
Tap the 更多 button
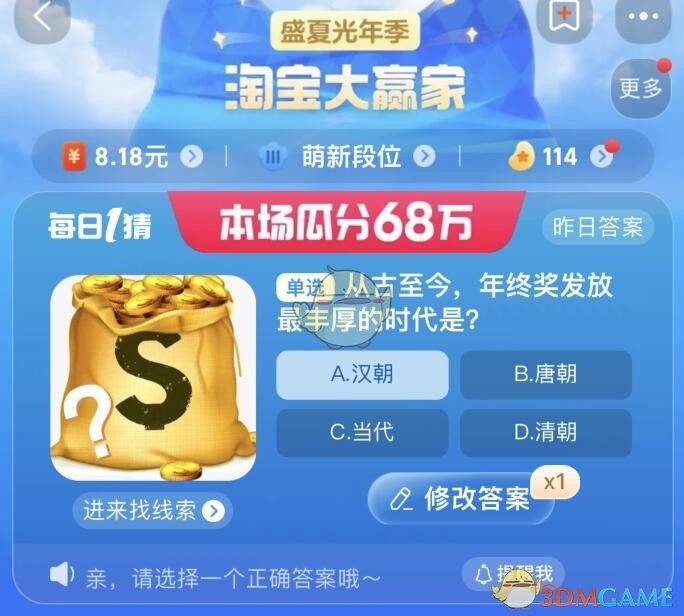coord(641,88)
